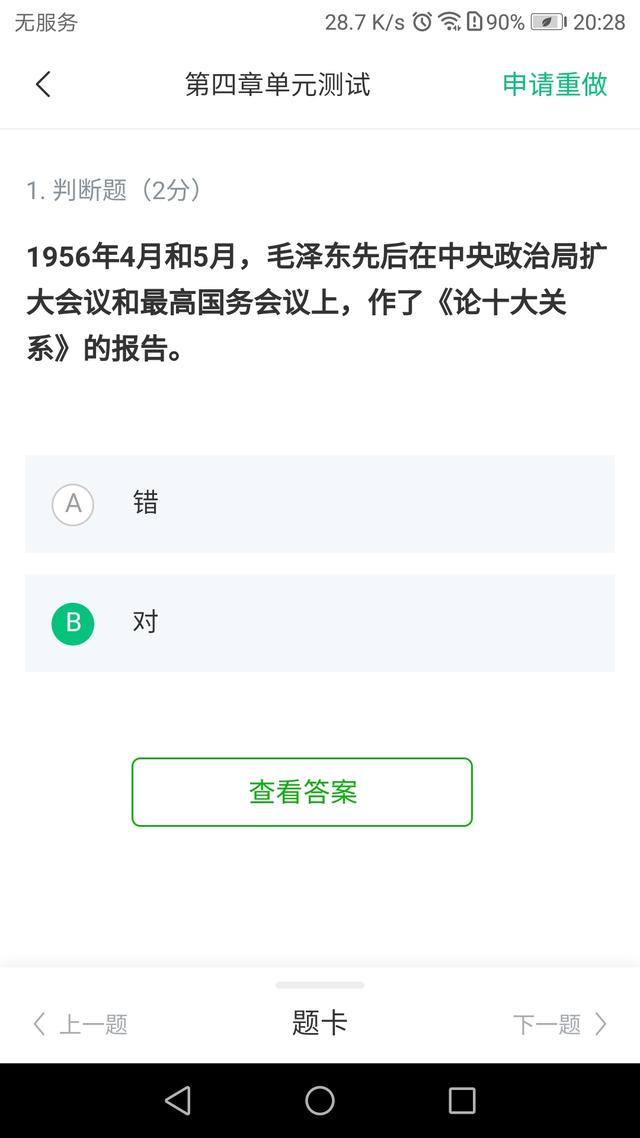Go to 下一题 next question
The width and height of the screenshot is (640, 1138).
(559, 1024)
